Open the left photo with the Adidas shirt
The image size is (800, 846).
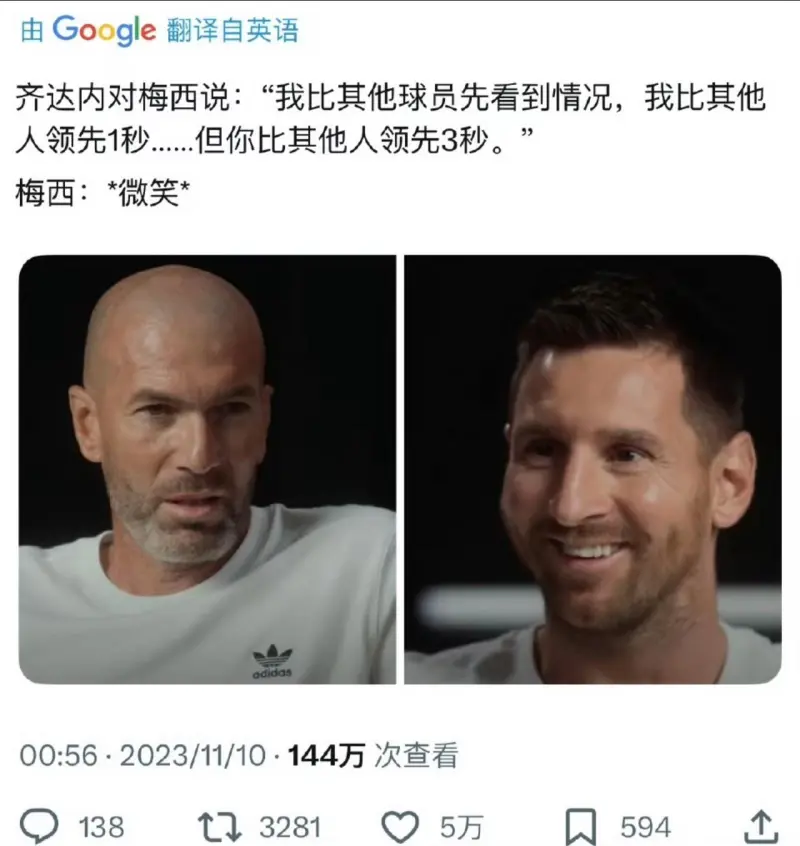tap(207, 470)
